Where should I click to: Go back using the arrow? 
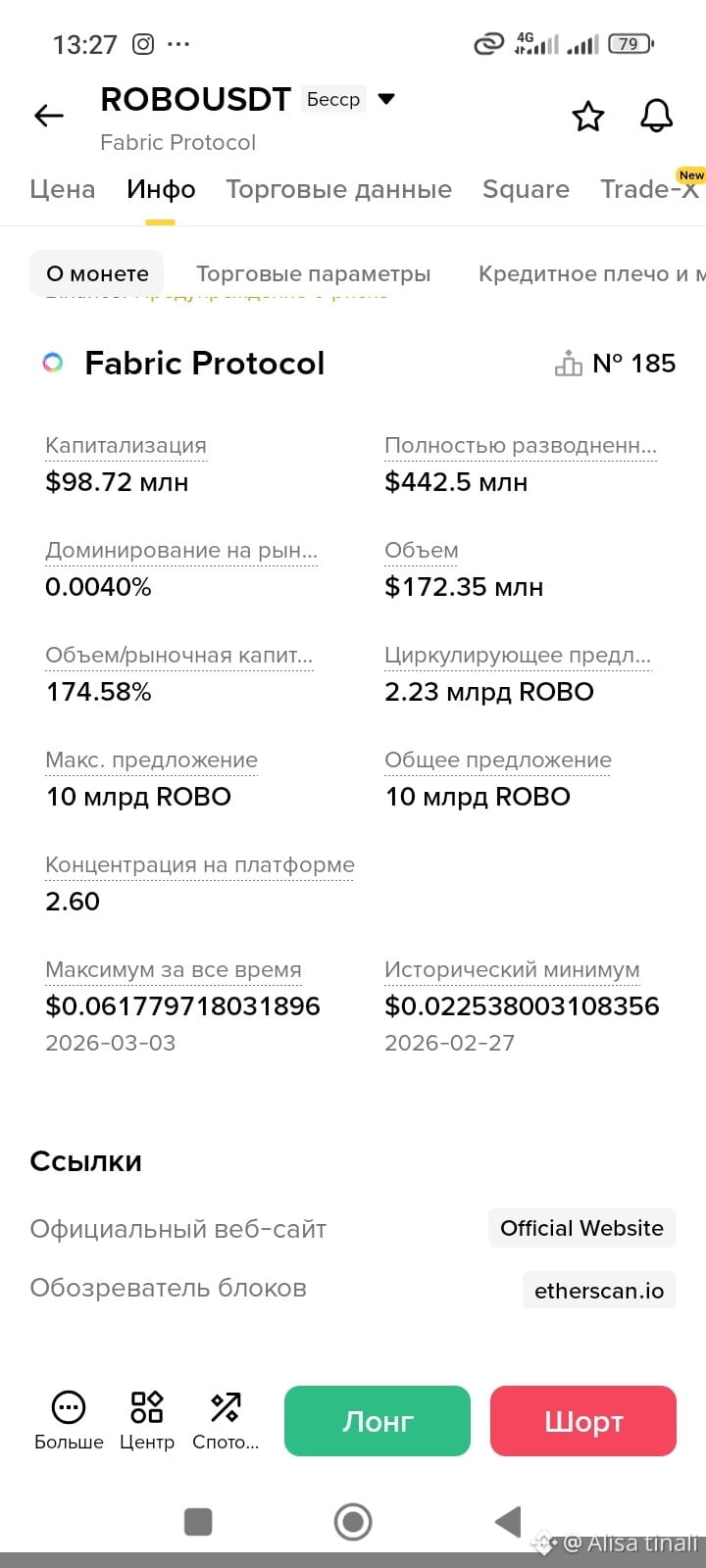point(49,116)
